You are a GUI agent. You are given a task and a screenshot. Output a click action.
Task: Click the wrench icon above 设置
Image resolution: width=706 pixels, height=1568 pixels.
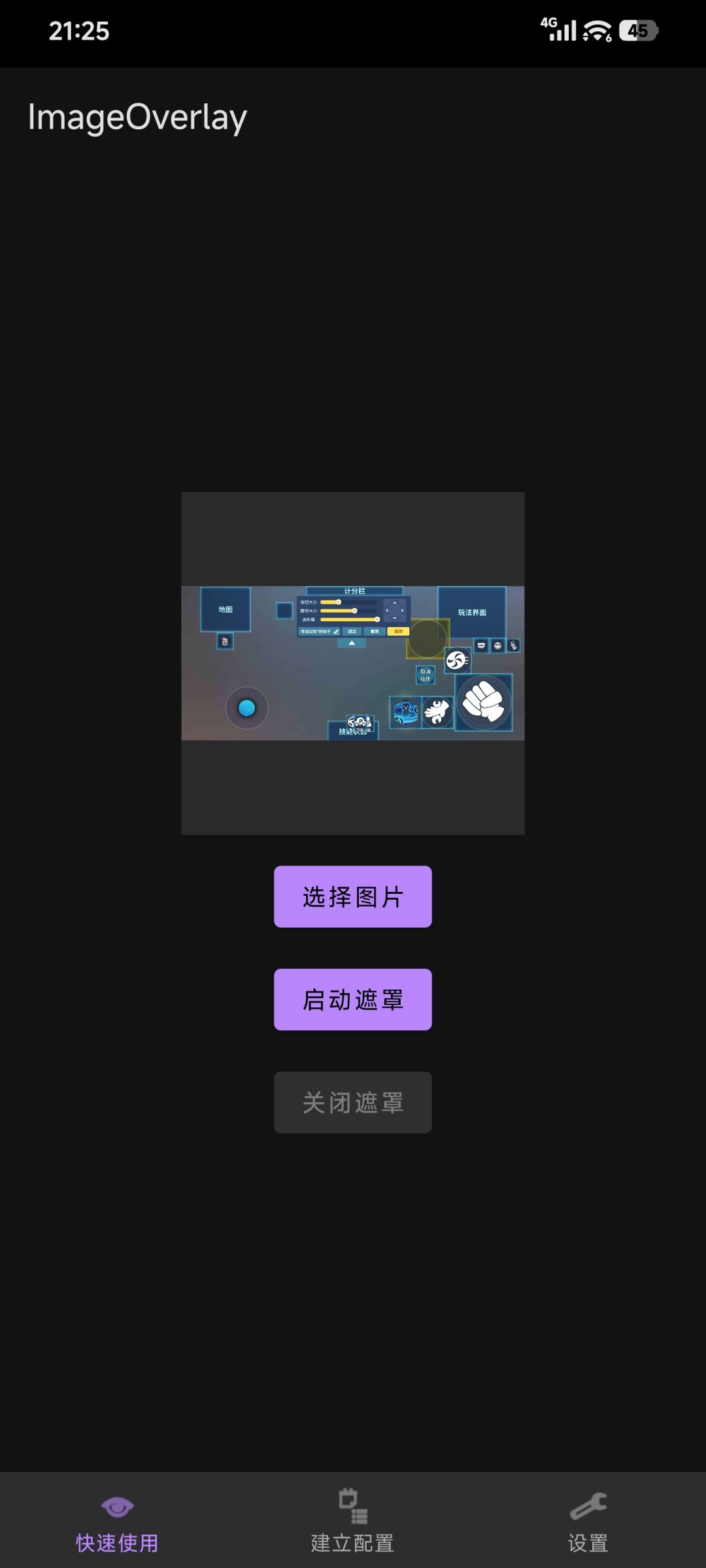pyautogui.click(x=588, y=1506)
